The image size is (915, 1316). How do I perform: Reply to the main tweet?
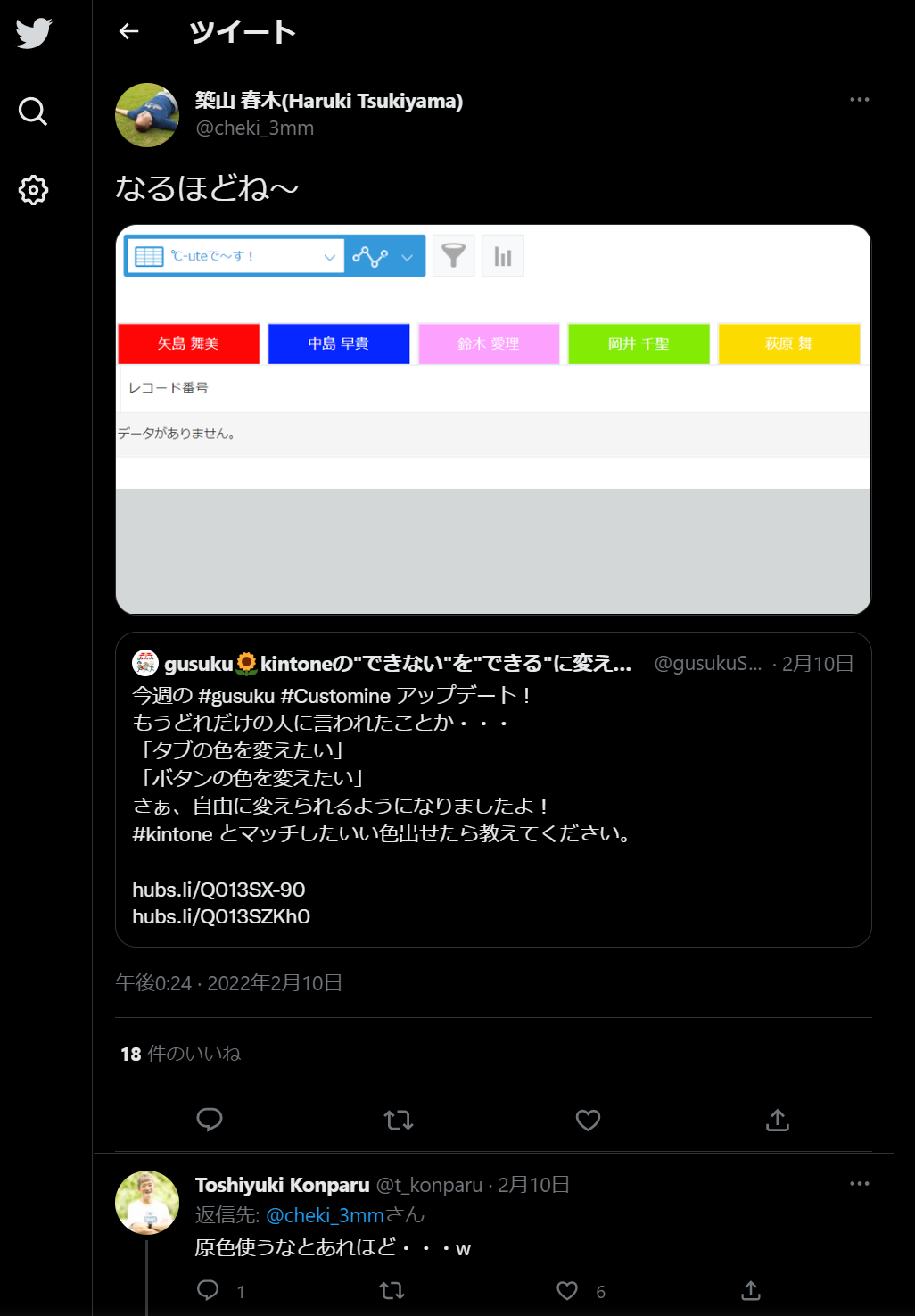(210, 1120)
